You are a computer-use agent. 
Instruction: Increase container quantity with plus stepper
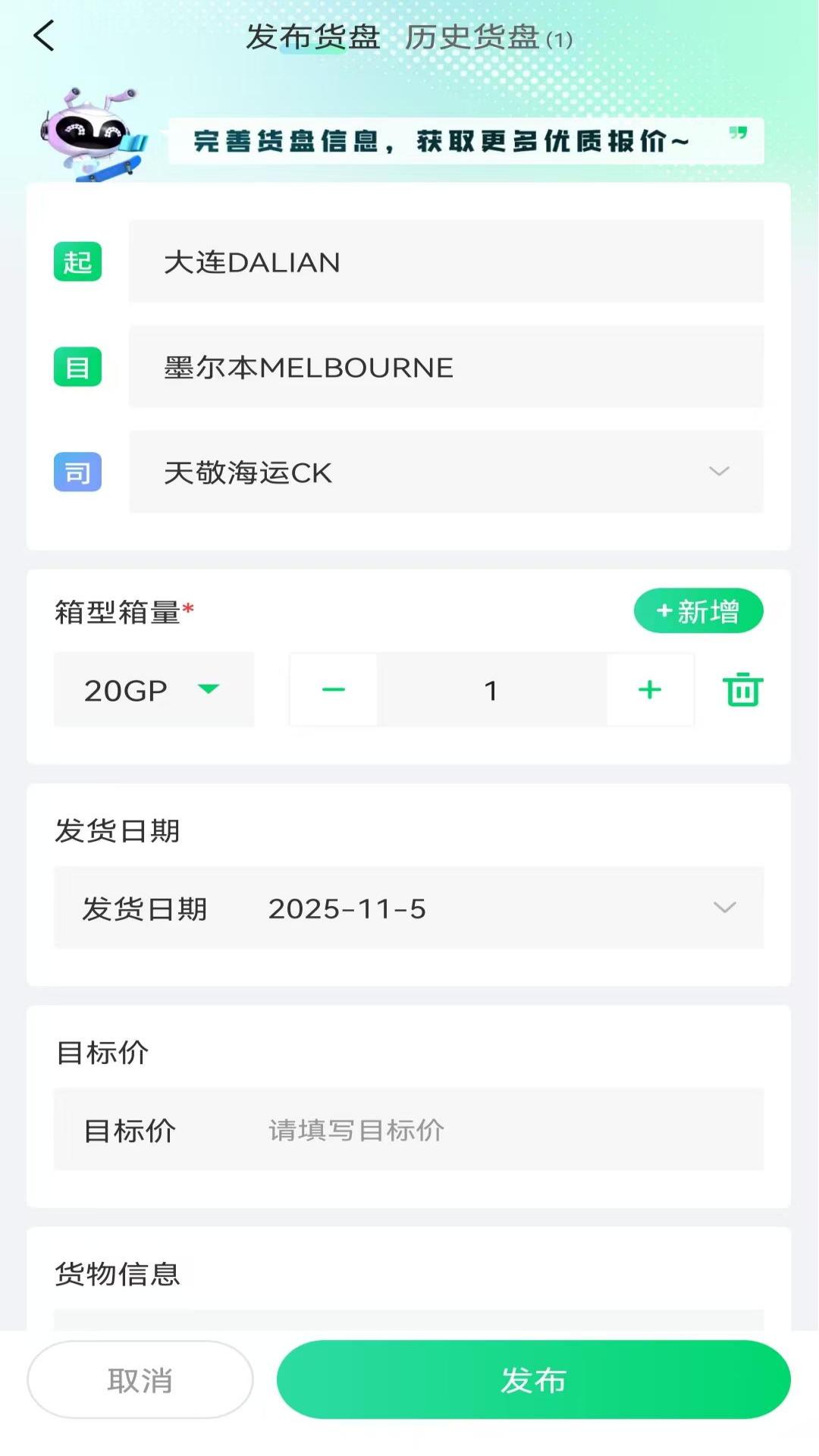649,689
